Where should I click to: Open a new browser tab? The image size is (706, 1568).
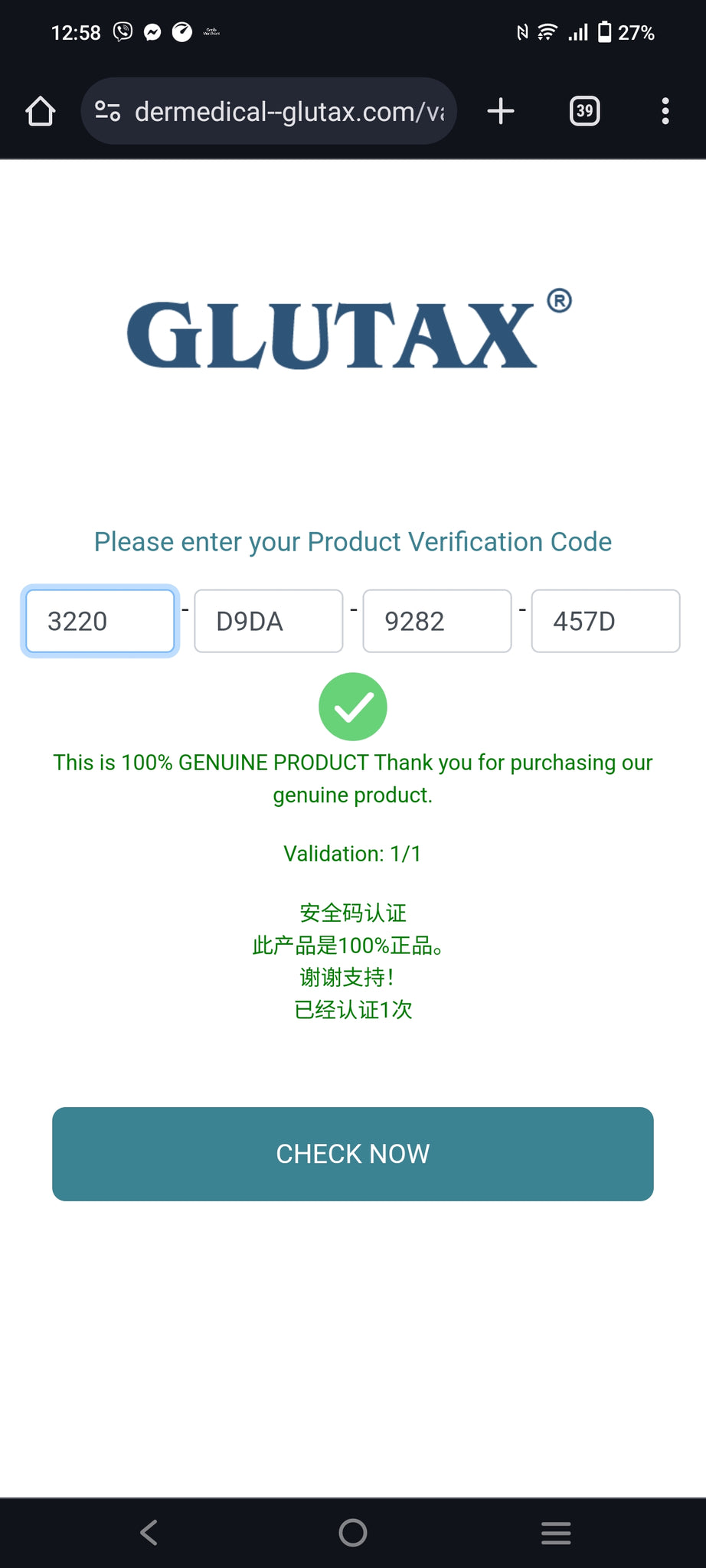[501, 111]
